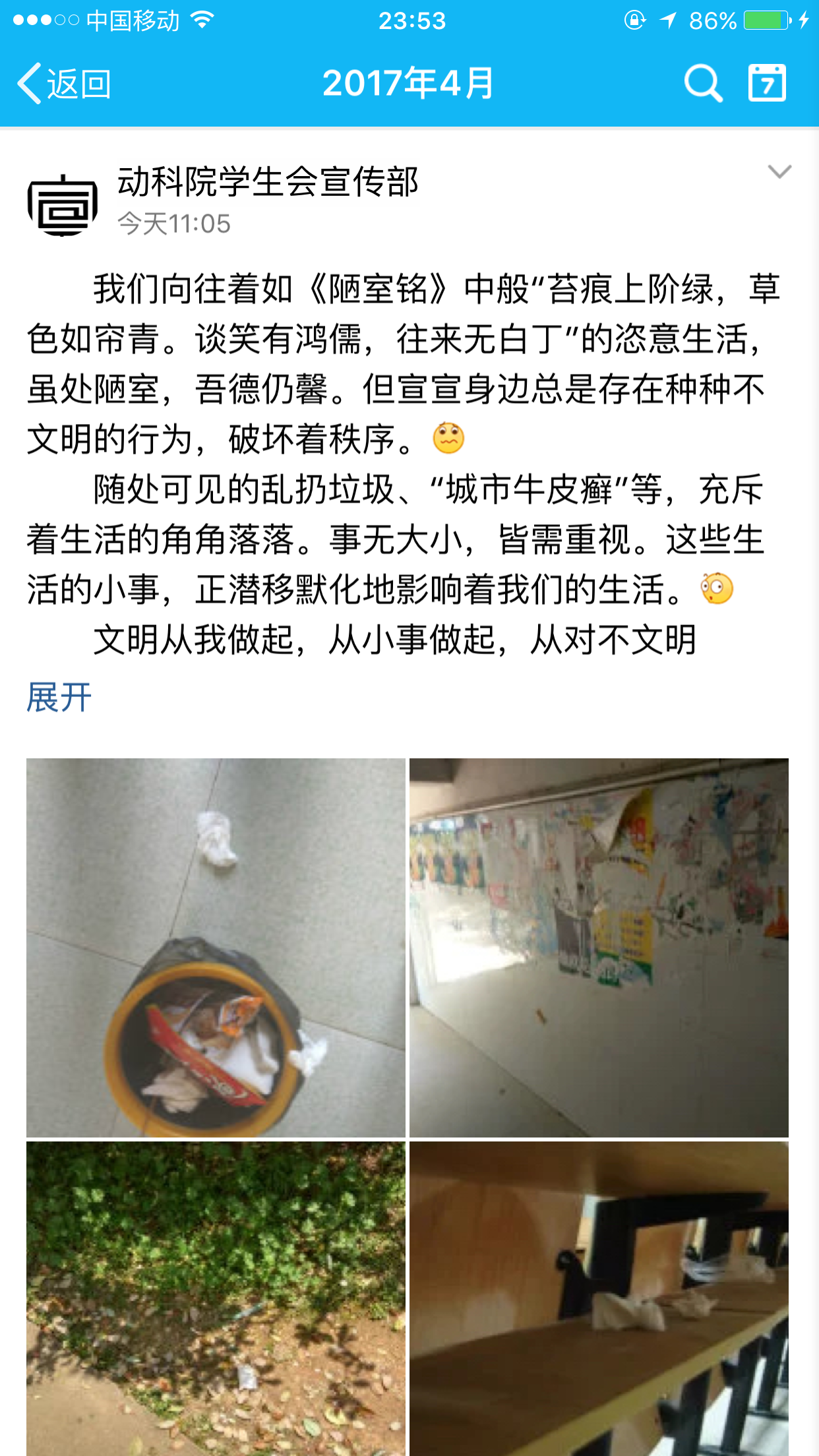Open the 动科院学生会宣传部 profile avatar
The width and height of the screenshot is (819, 1456).
click(x=63, y=204)
